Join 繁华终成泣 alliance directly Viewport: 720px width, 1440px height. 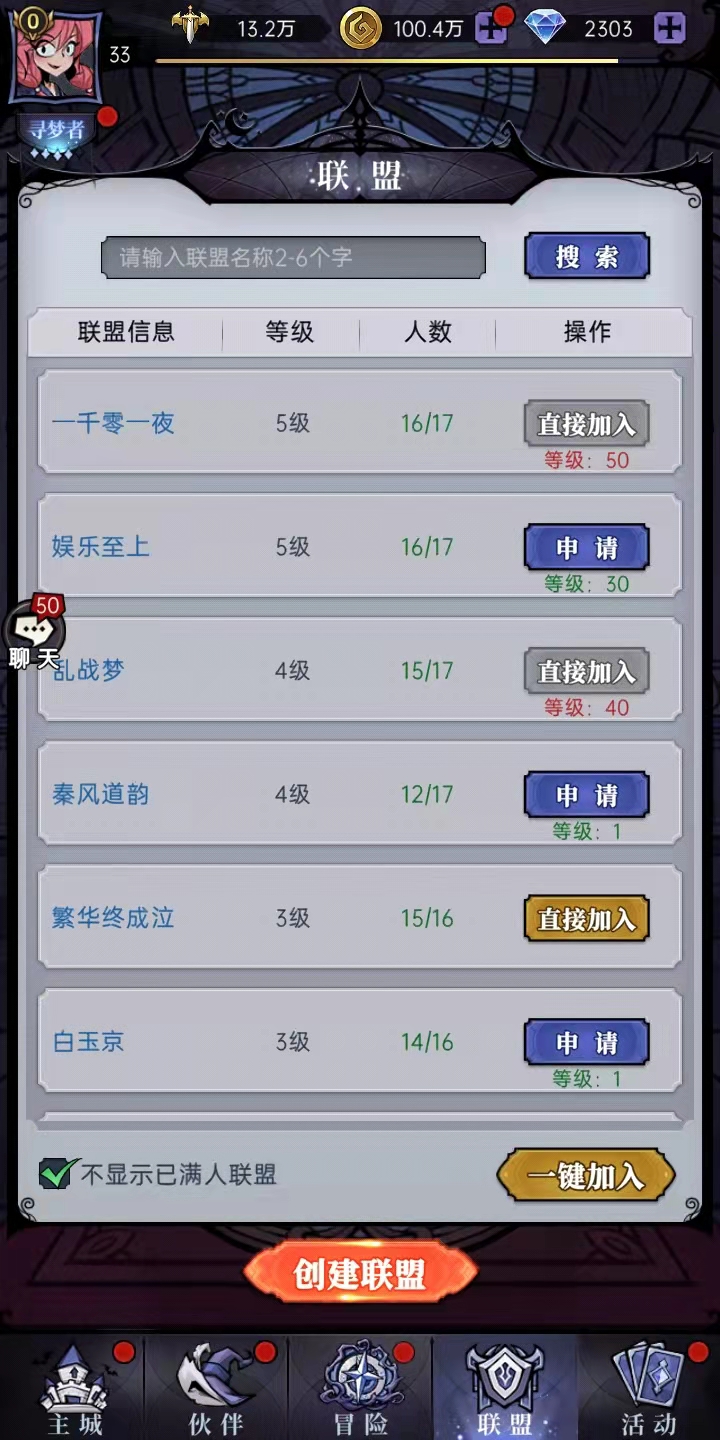click(587, 919)
